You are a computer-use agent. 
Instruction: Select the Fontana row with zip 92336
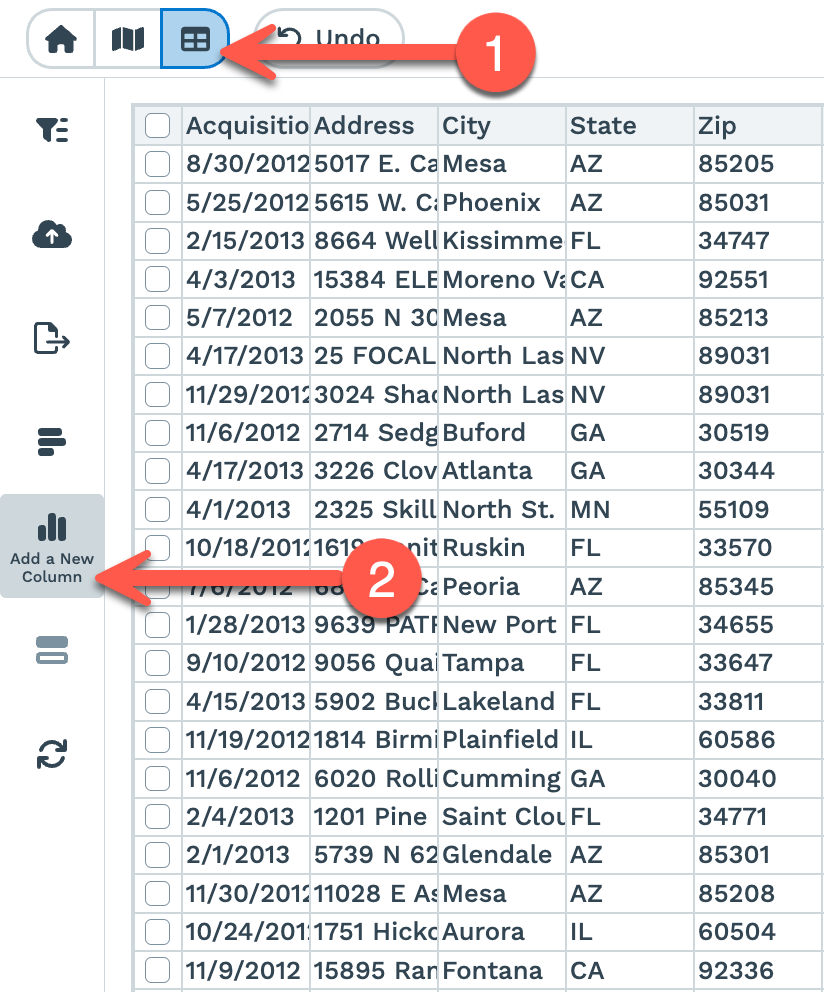coord(158,971)
